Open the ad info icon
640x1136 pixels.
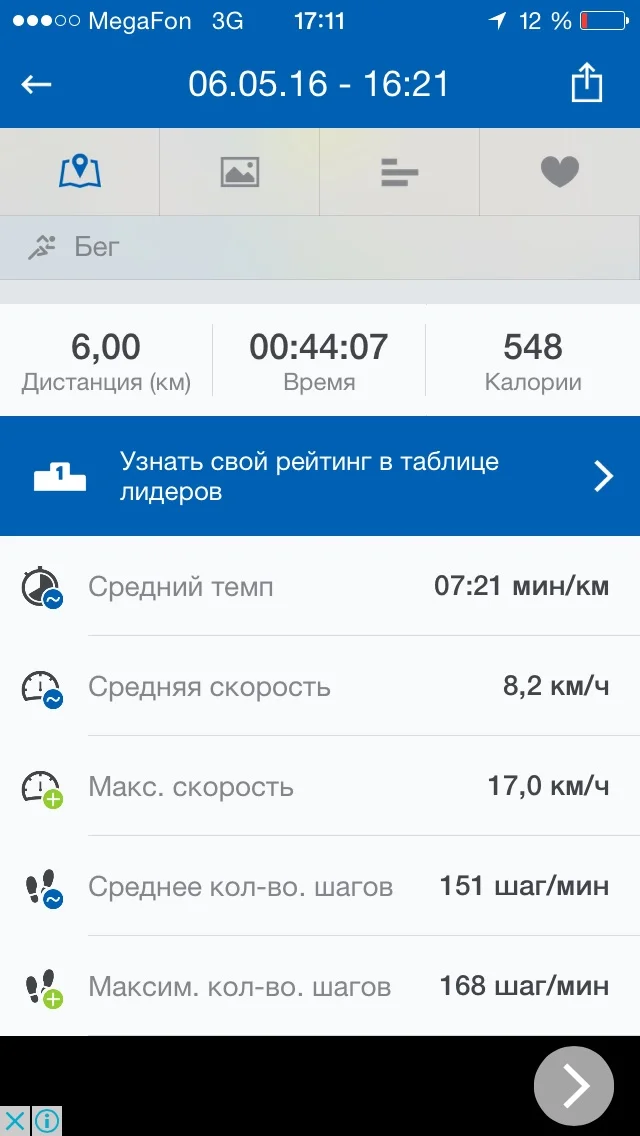click(x=47, y=1120)
